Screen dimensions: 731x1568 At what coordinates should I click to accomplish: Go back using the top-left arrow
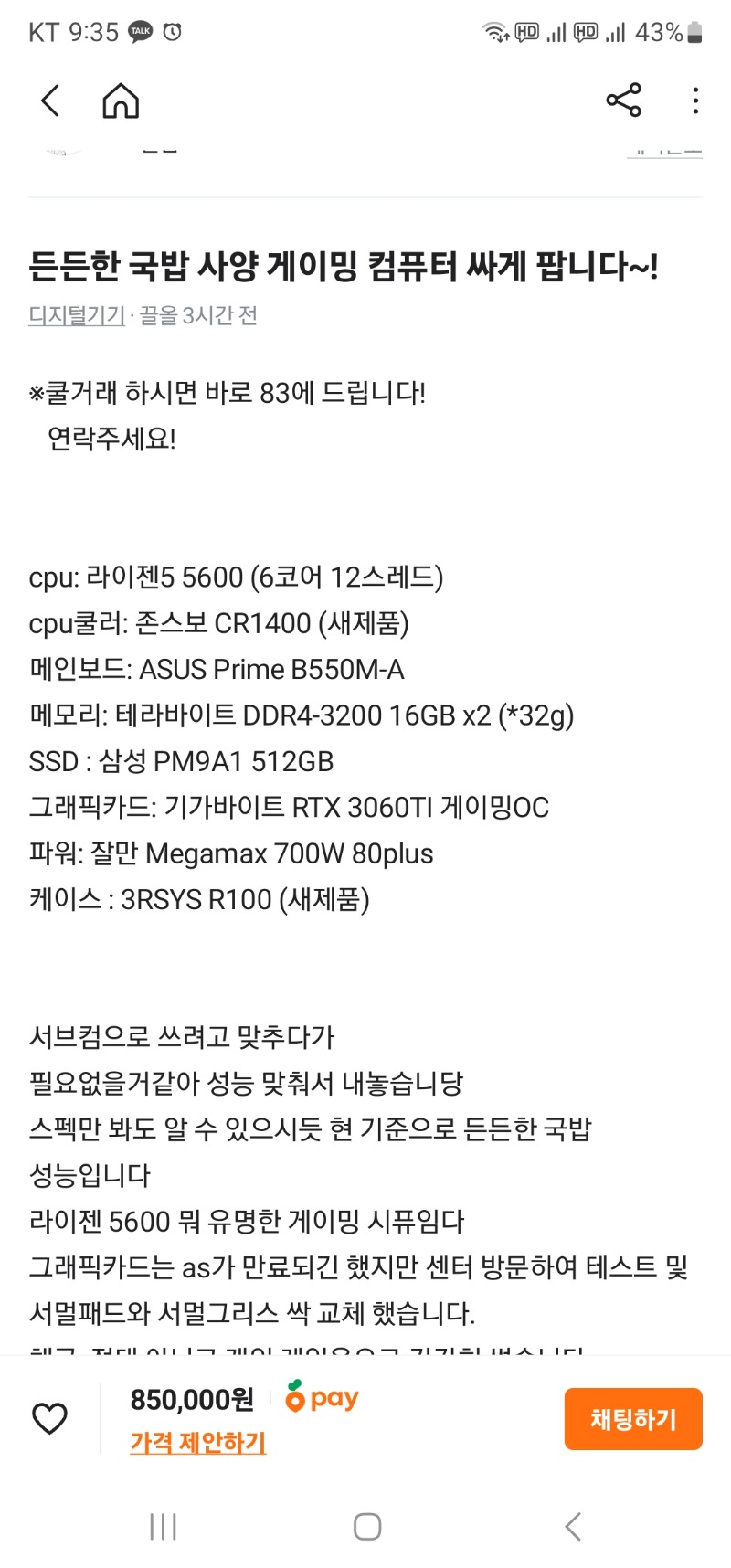pyautogui.click(x=51, y=101)
